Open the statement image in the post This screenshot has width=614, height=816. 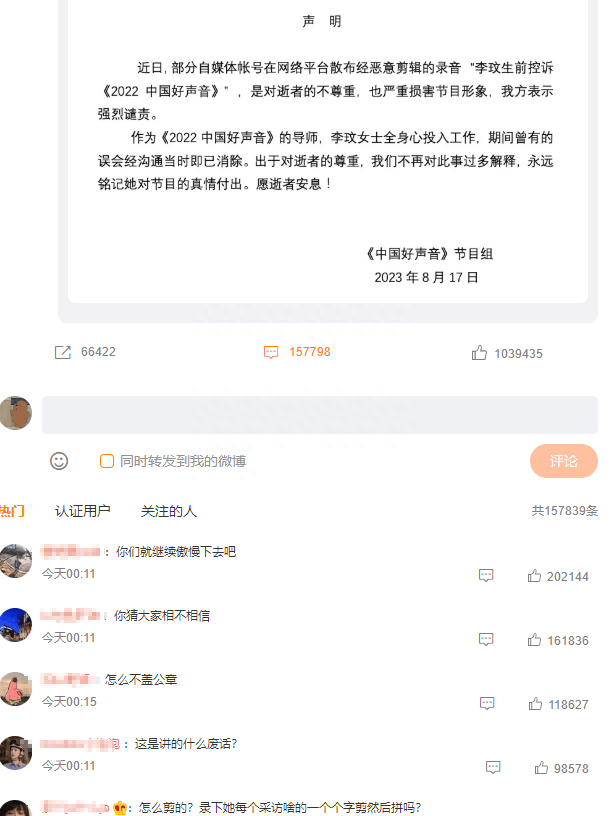[x=327, y=150]
